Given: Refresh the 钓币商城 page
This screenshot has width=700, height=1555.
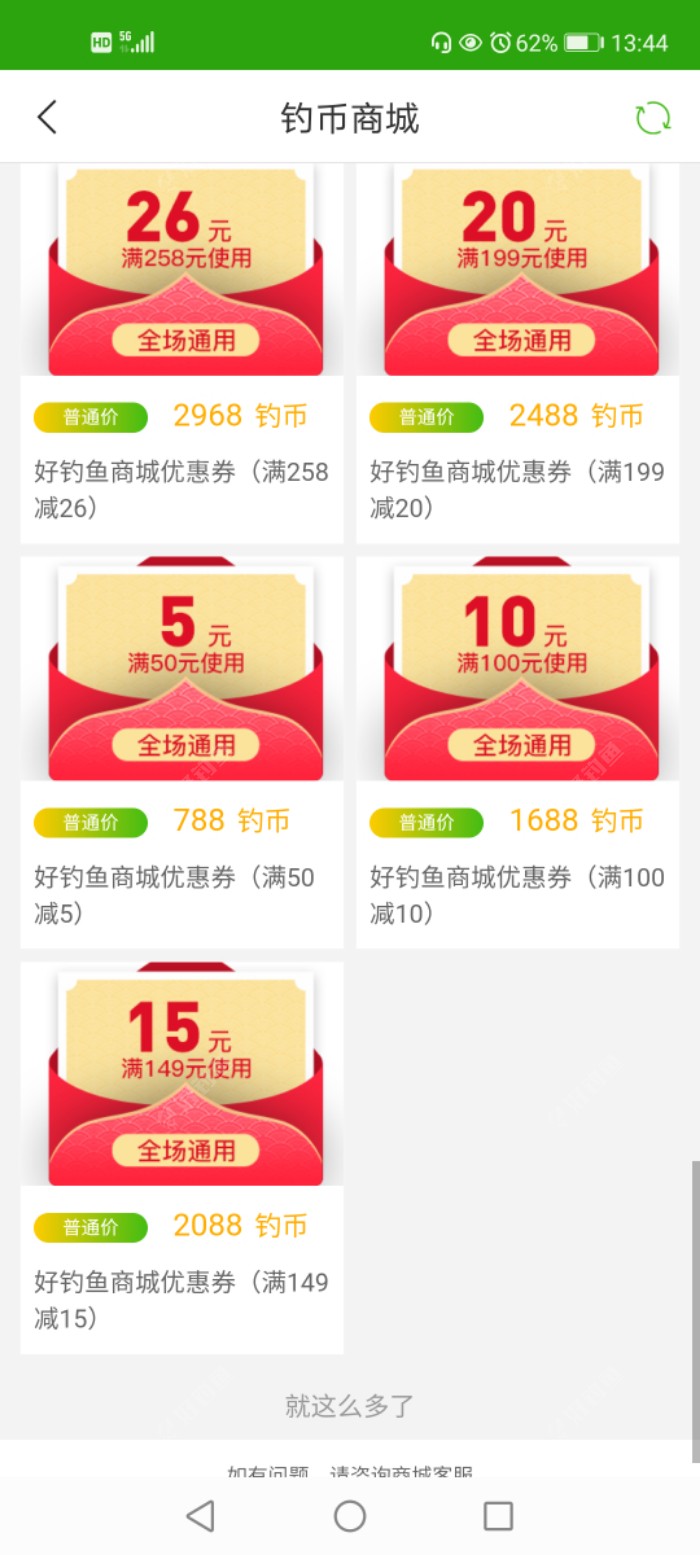Looking at the screenshot, I should tap(653, 118).
